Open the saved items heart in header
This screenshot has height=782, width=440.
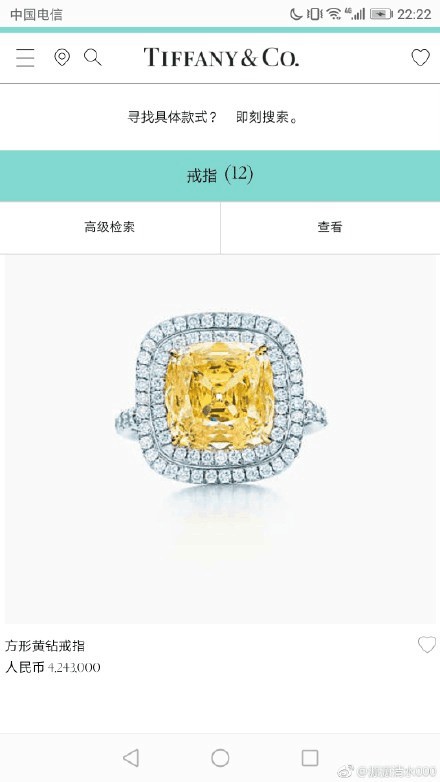[421, 57]
